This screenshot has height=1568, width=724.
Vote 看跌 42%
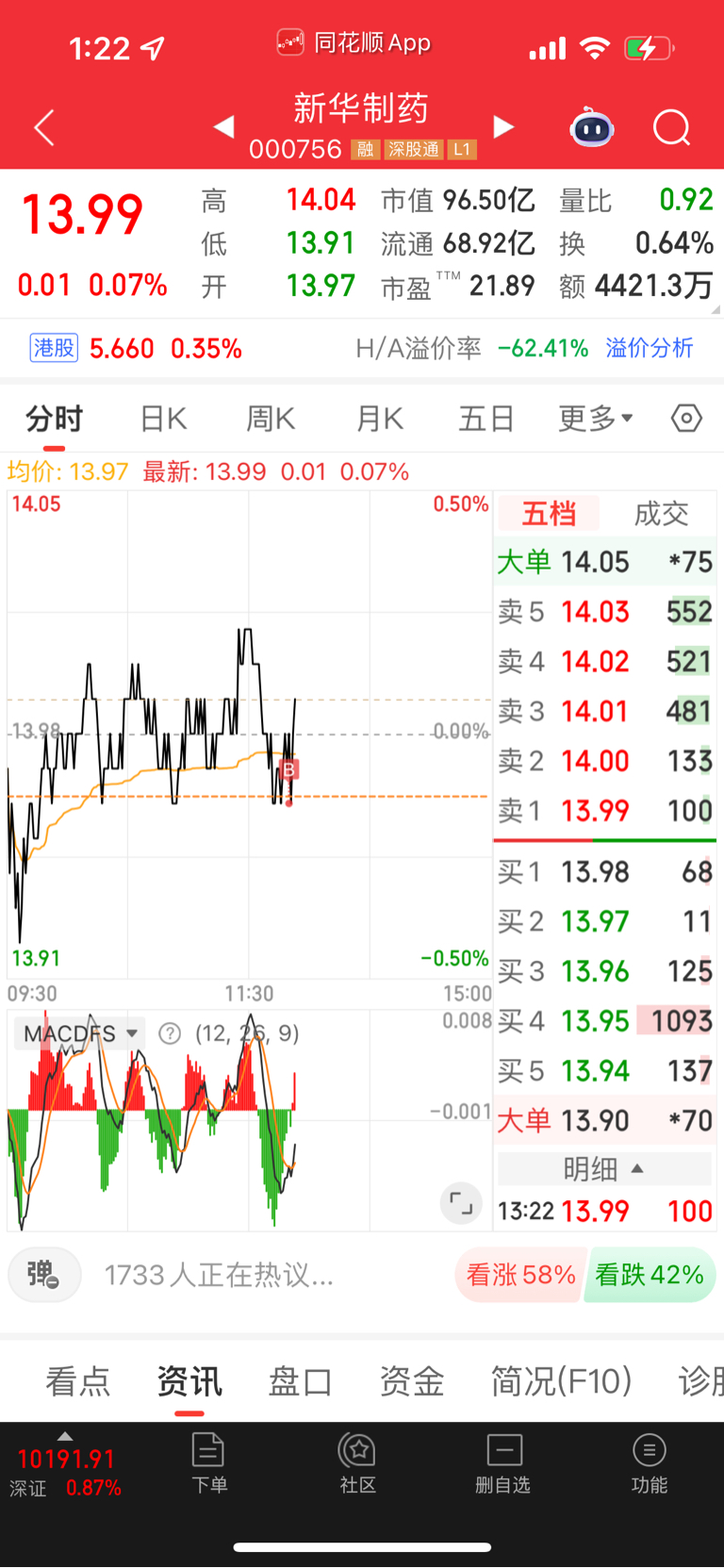(650, 1275)
